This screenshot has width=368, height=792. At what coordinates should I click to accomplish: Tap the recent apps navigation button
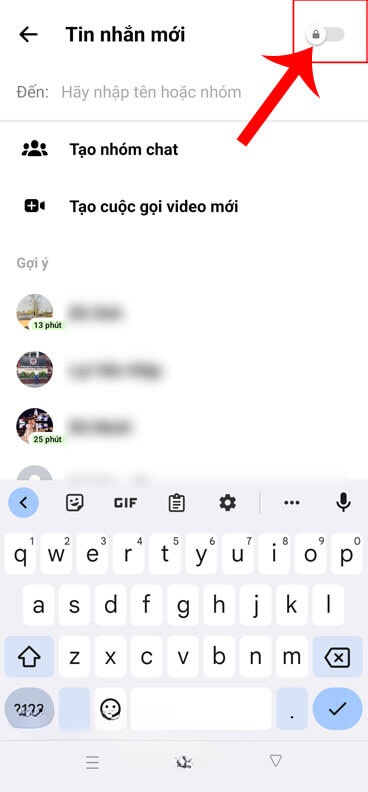[x=92, y=762]
